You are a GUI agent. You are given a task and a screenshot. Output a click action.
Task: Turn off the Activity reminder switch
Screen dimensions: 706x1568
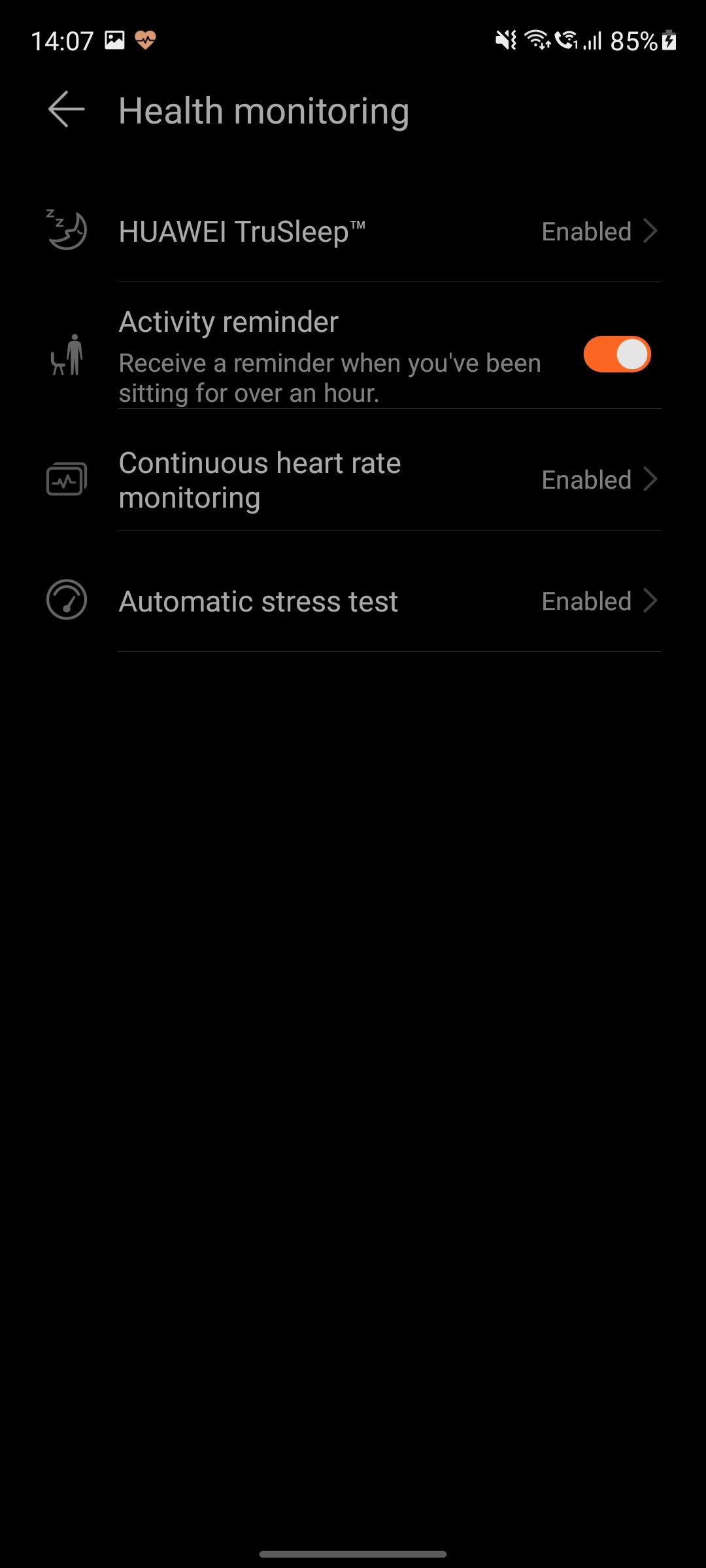616,355
